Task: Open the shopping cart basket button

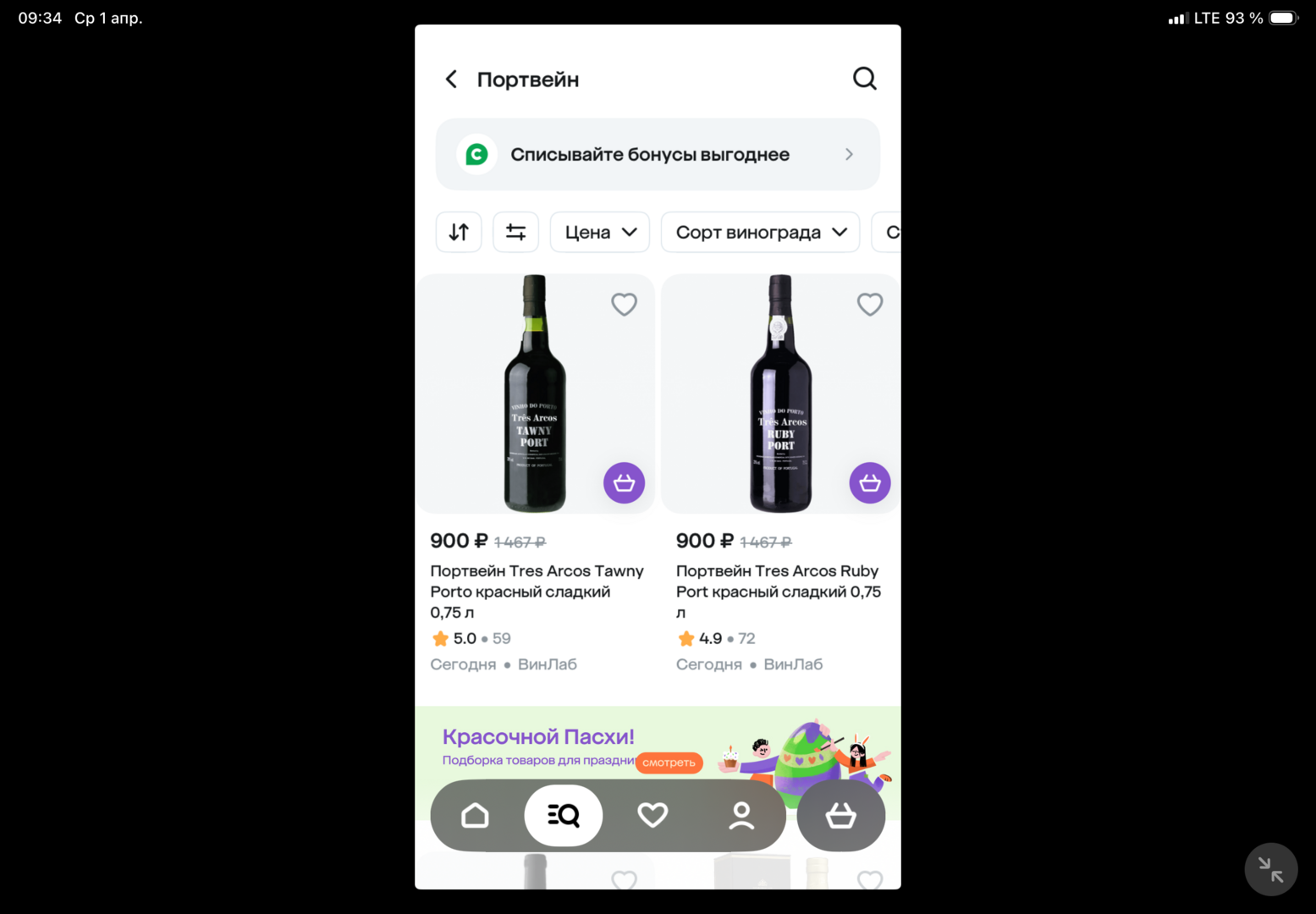Action: click(x=840, y=816)
